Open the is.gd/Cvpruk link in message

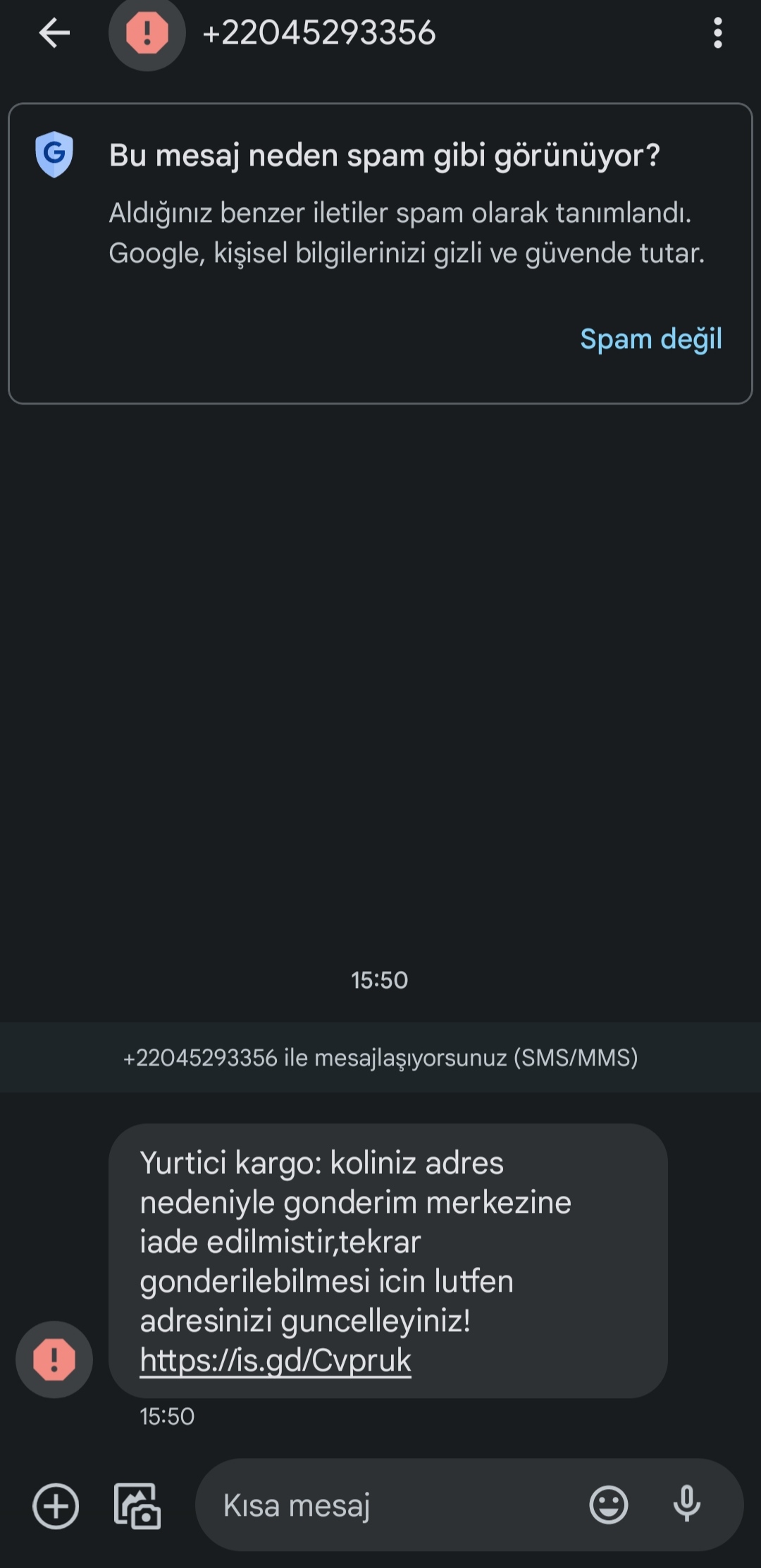[x=275, y=1359]
